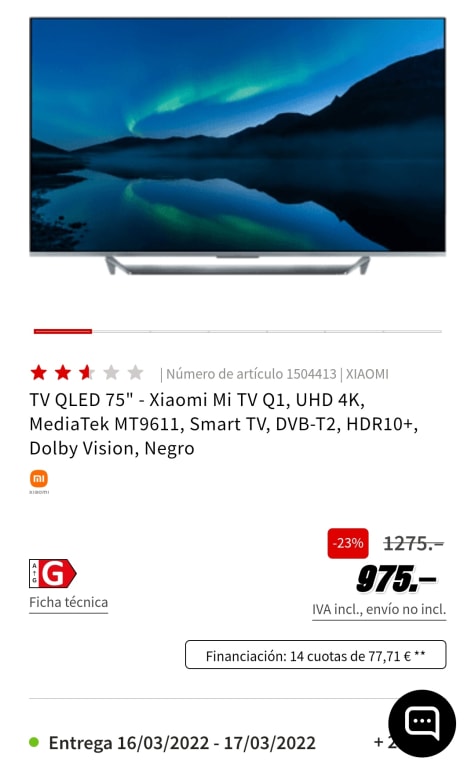Screen dimensions: 475x761
Task: Open the Xiaomi TV product image
Action: click(237, 146)
